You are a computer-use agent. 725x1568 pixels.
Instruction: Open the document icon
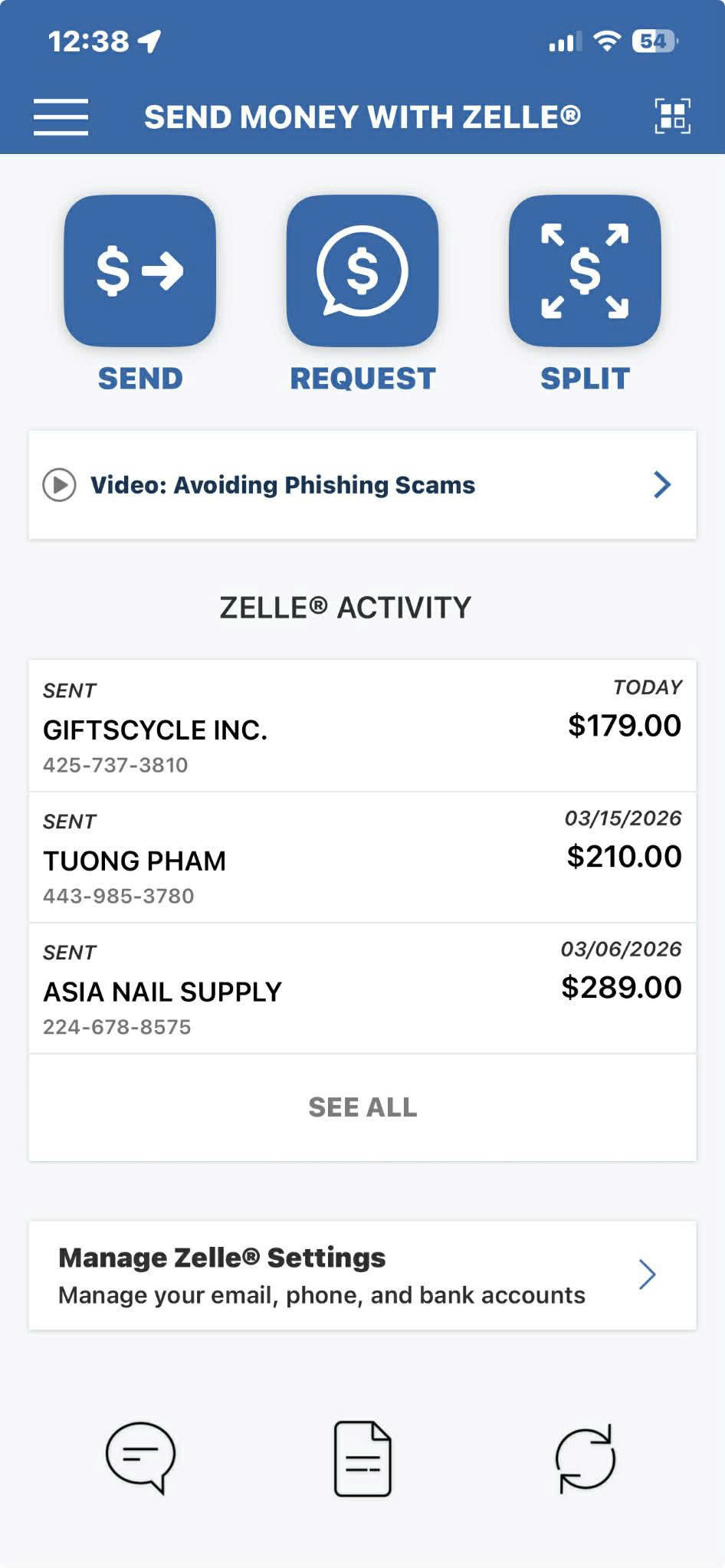[x=362, y=1458]
